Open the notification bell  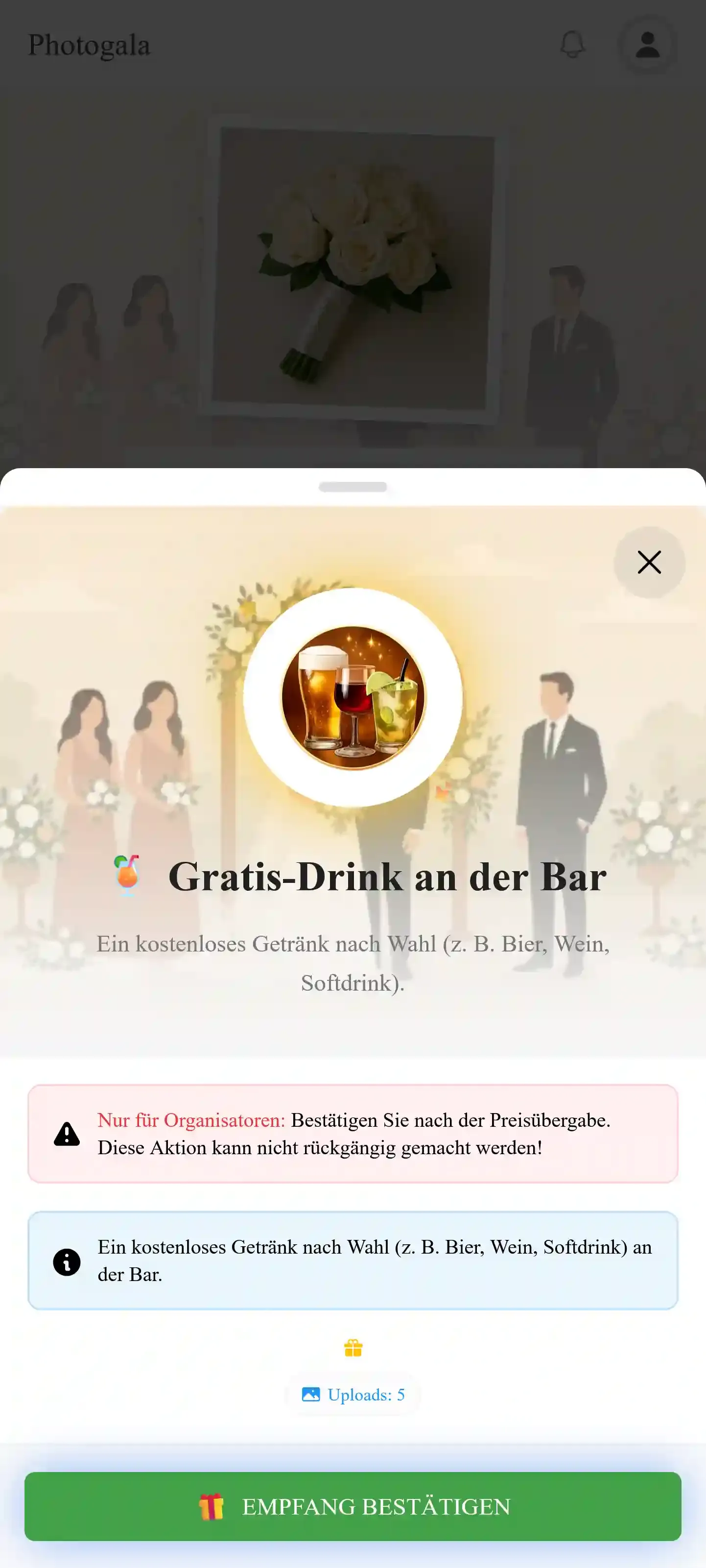coord(573,45)
